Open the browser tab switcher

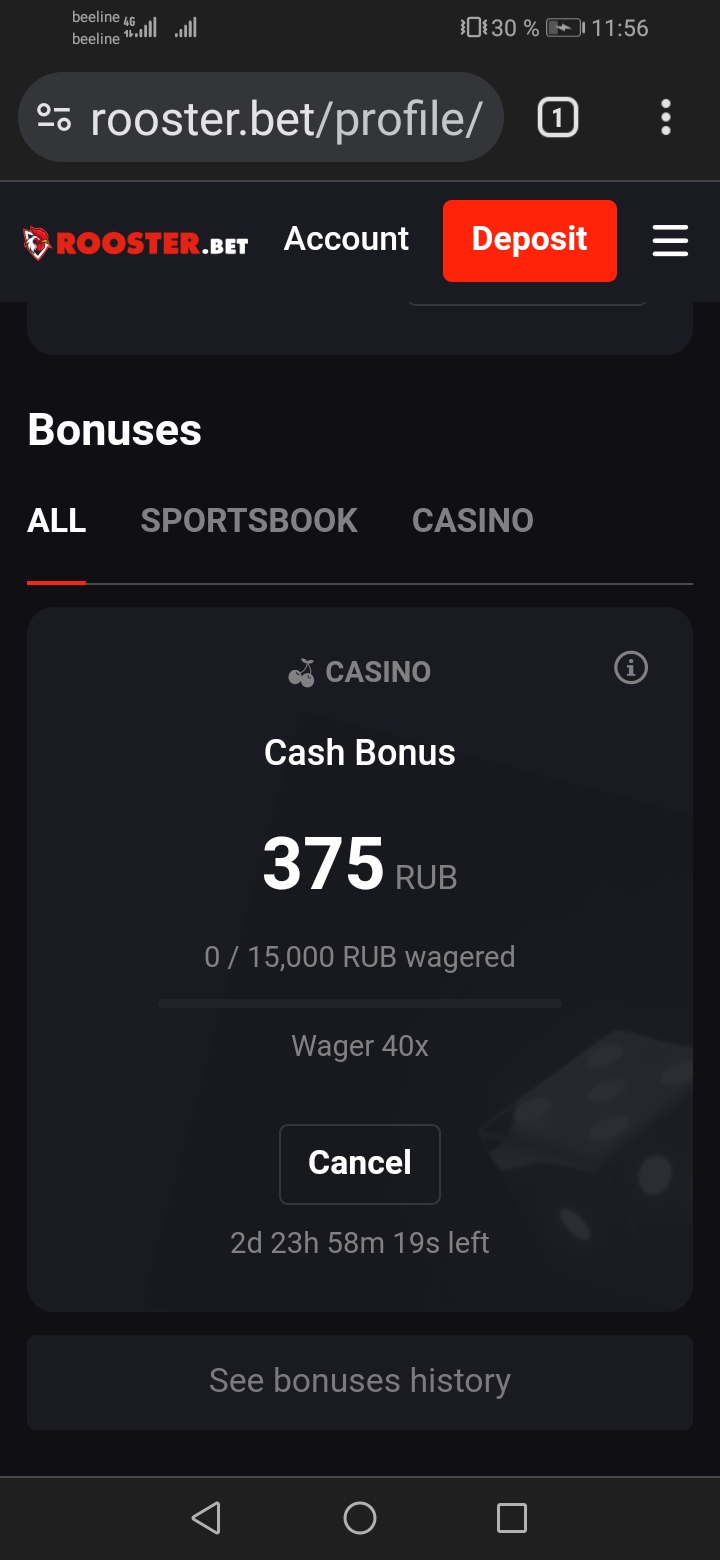(x=557, y=119)
